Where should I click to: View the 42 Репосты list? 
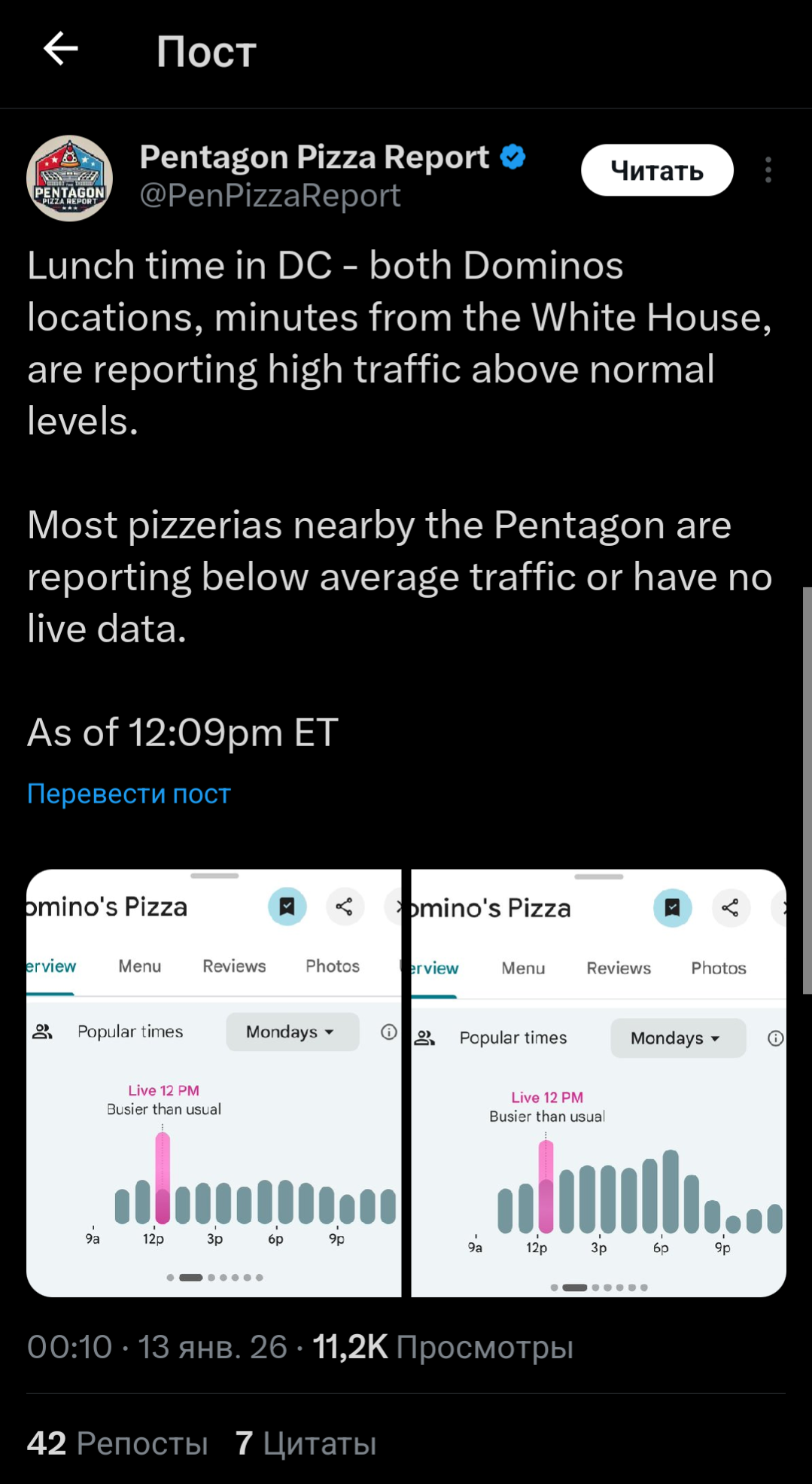coord(117,1443)
